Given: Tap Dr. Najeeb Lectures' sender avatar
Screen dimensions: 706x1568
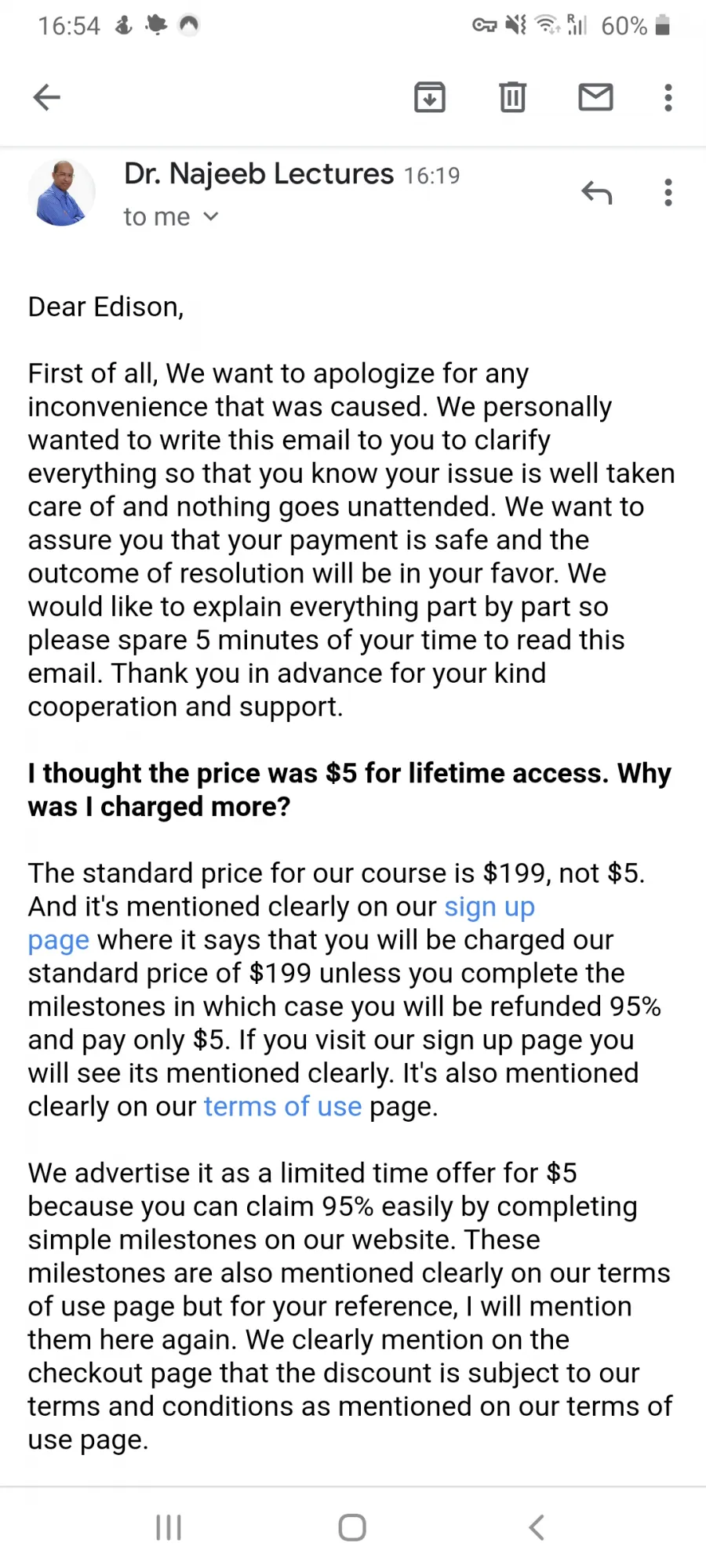Looking at the screenshot, I should tap(61, 193).
